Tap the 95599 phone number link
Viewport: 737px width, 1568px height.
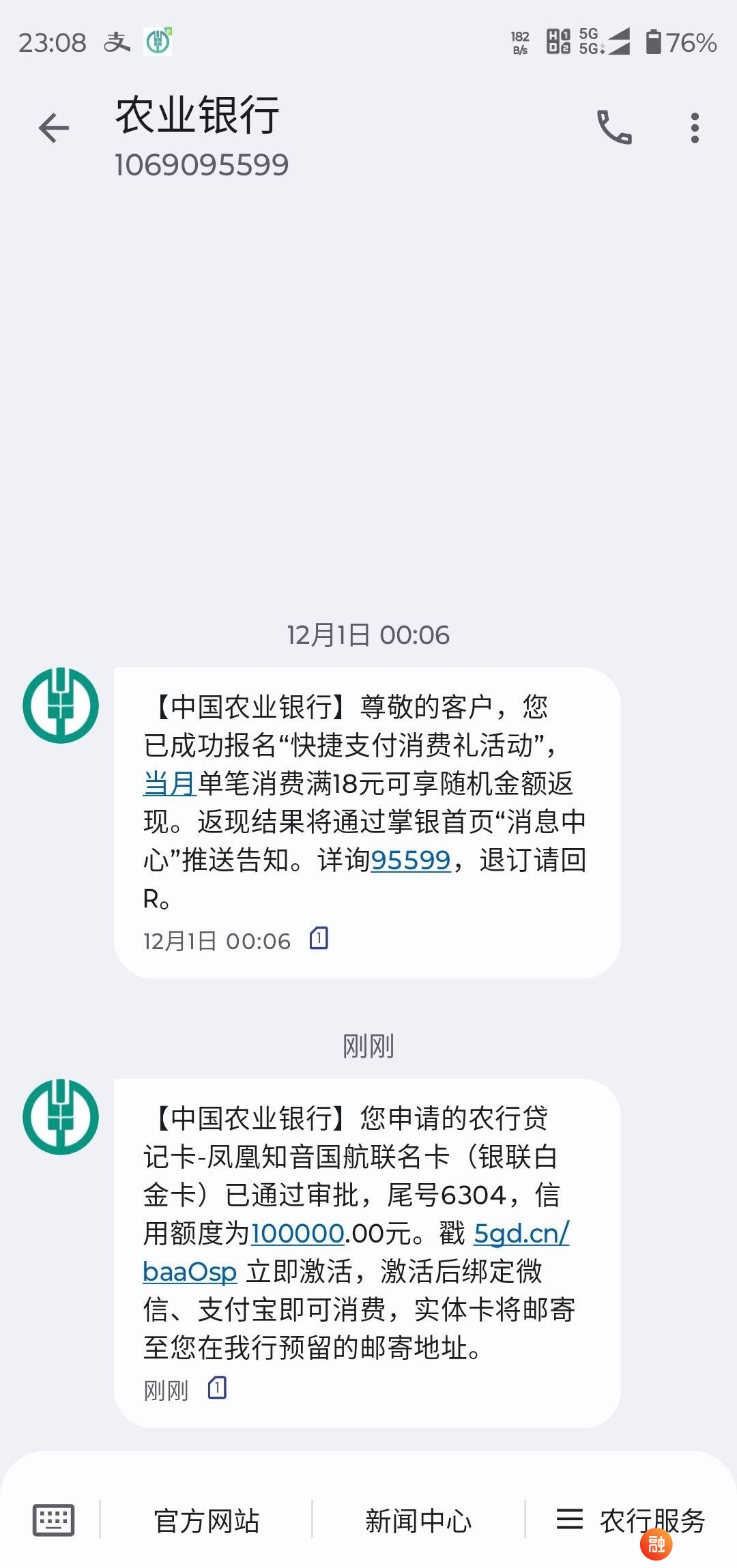pyautogui.click(x=411, y=860)
